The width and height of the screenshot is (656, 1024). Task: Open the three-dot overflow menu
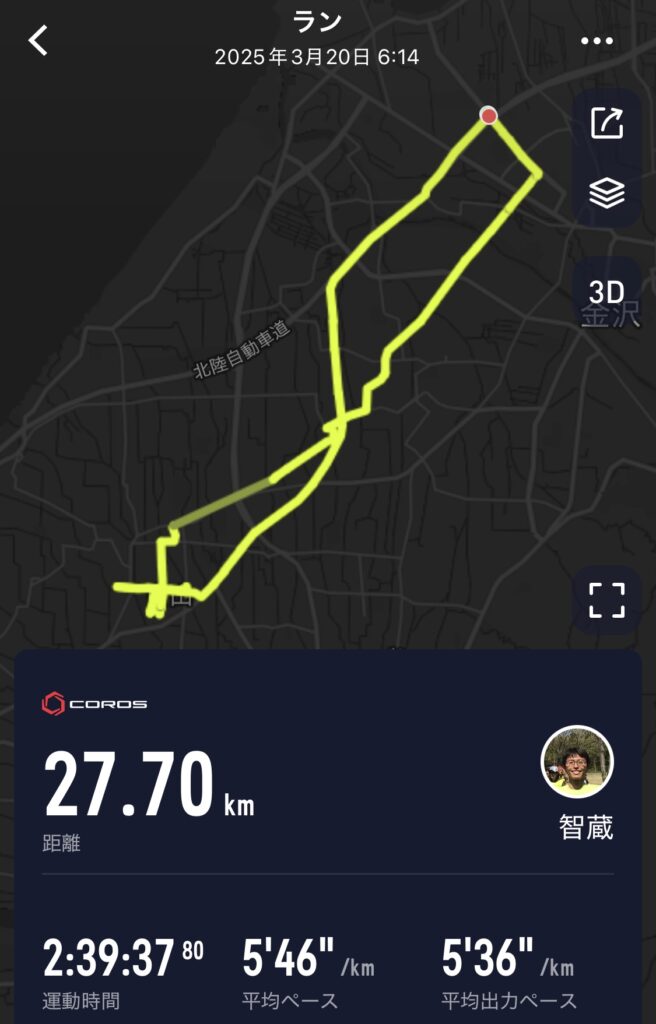597,41
